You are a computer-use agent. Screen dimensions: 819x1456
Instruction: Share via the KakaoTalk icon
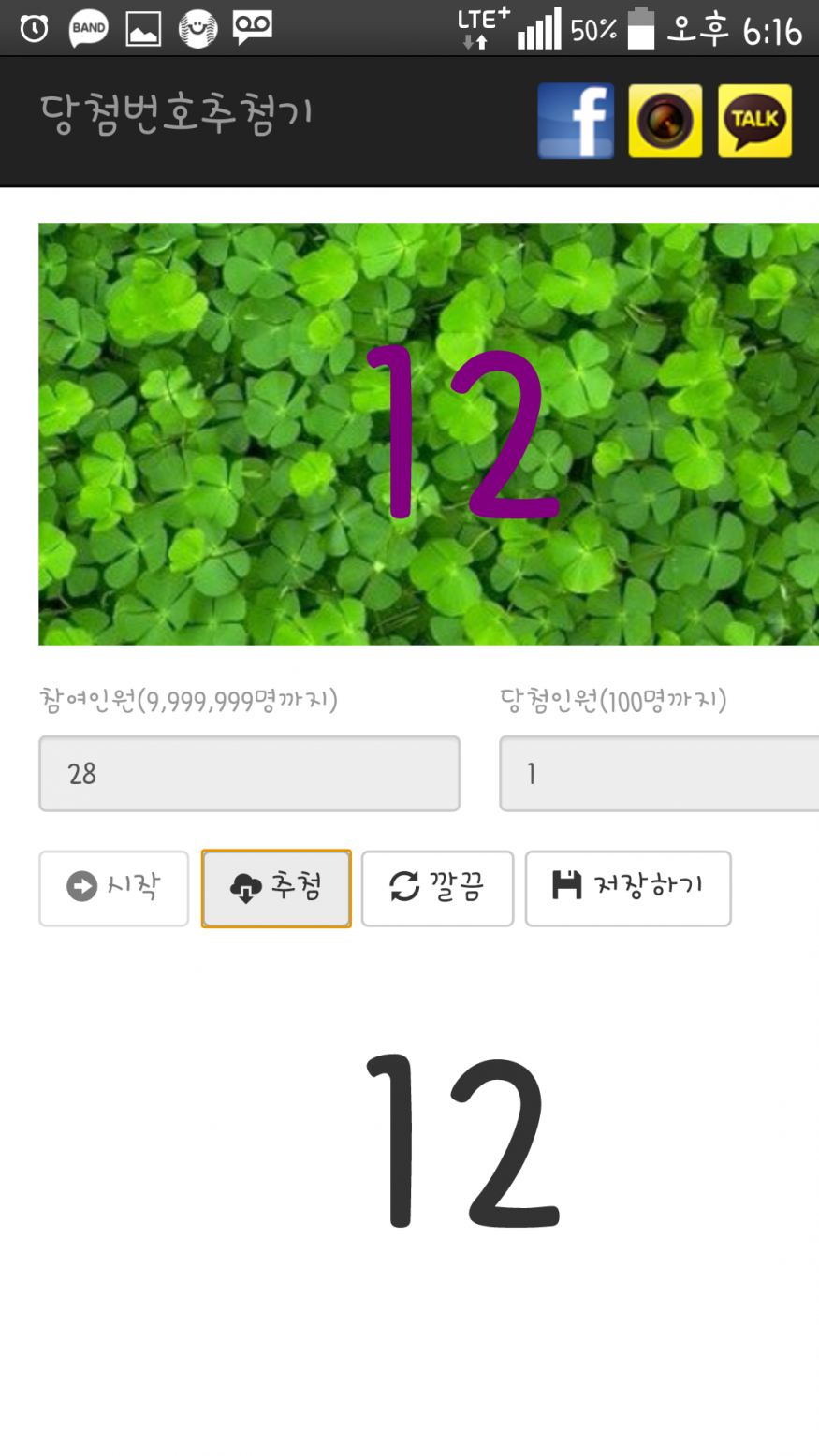[x=754, y=121]
